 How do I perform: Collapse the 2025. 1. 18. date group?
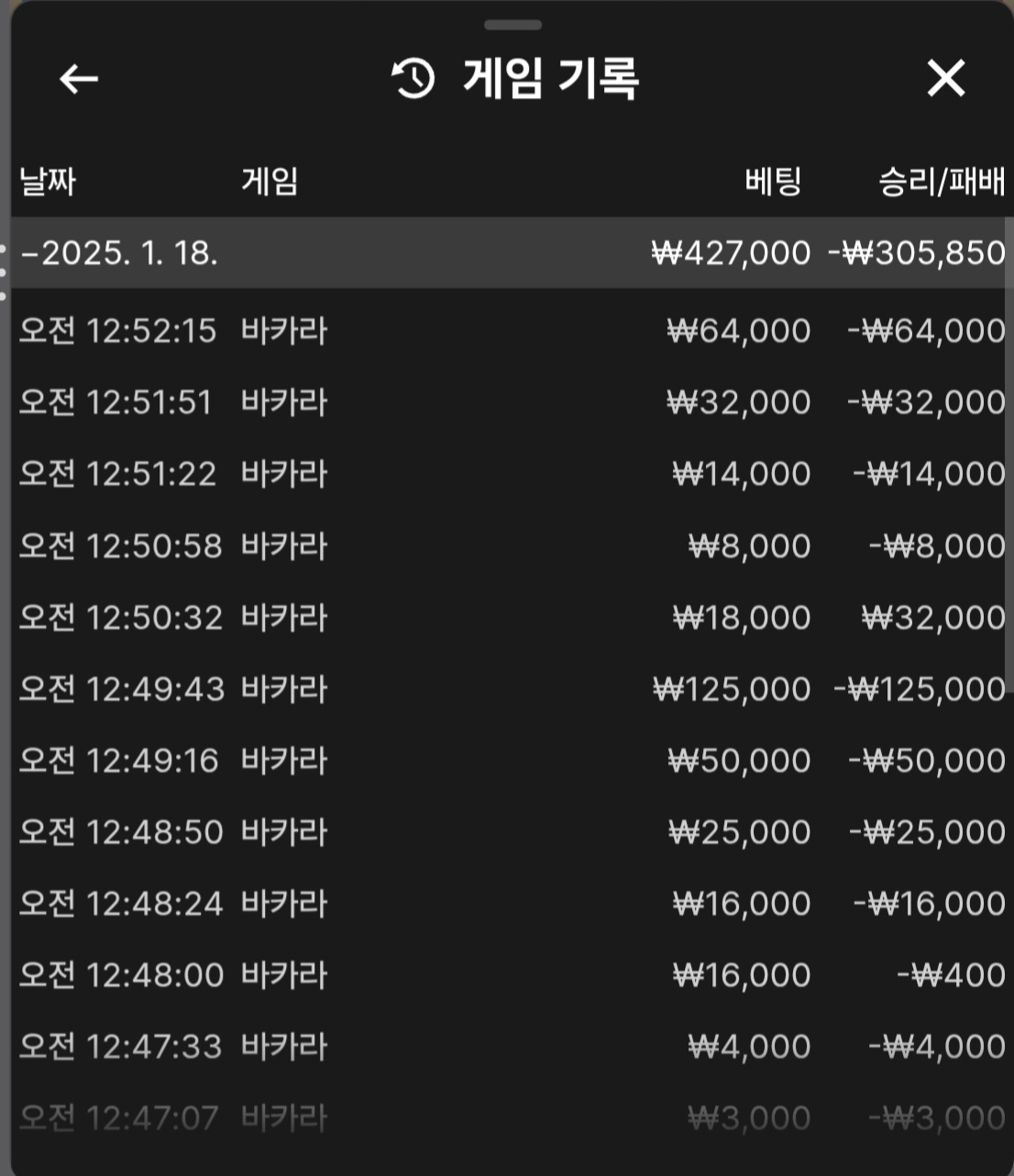(x=119, y=253)
